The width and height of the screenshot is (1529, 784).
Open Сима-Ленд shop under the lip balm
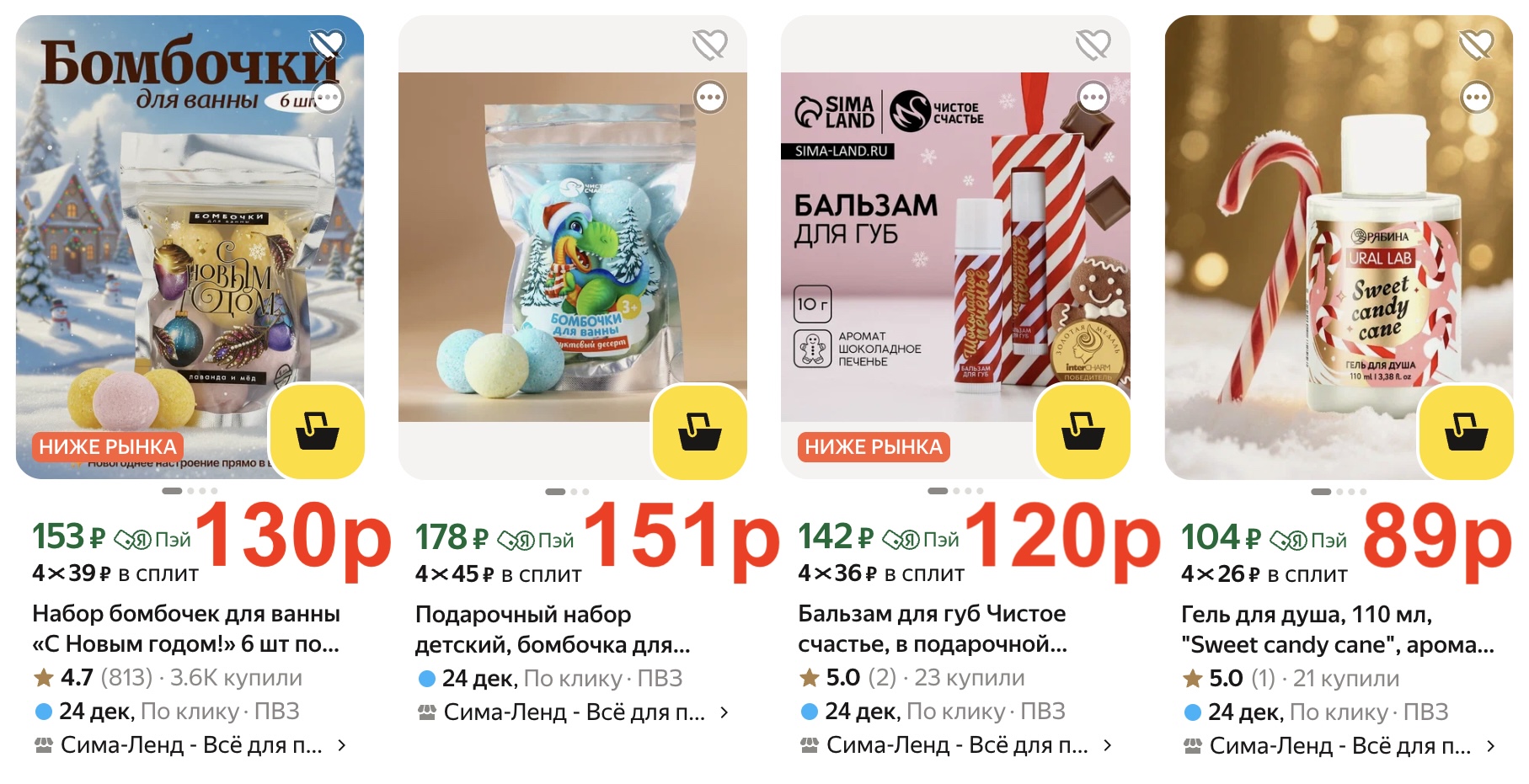pyautogui.click(x=957, y=745)
